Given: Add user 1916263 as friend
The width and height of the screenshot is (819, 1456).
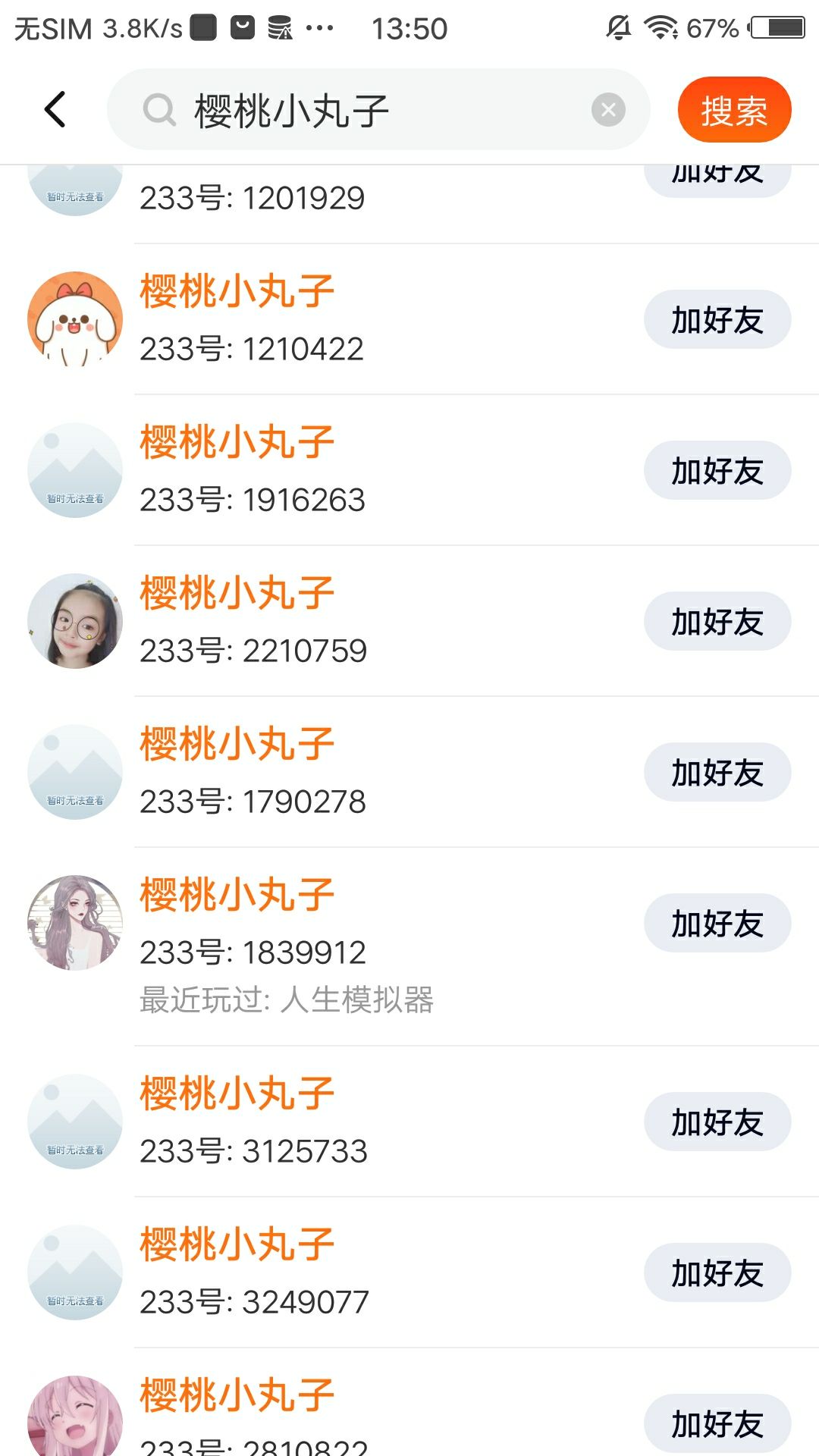Looking at the screenshot, I should [717, 471].
